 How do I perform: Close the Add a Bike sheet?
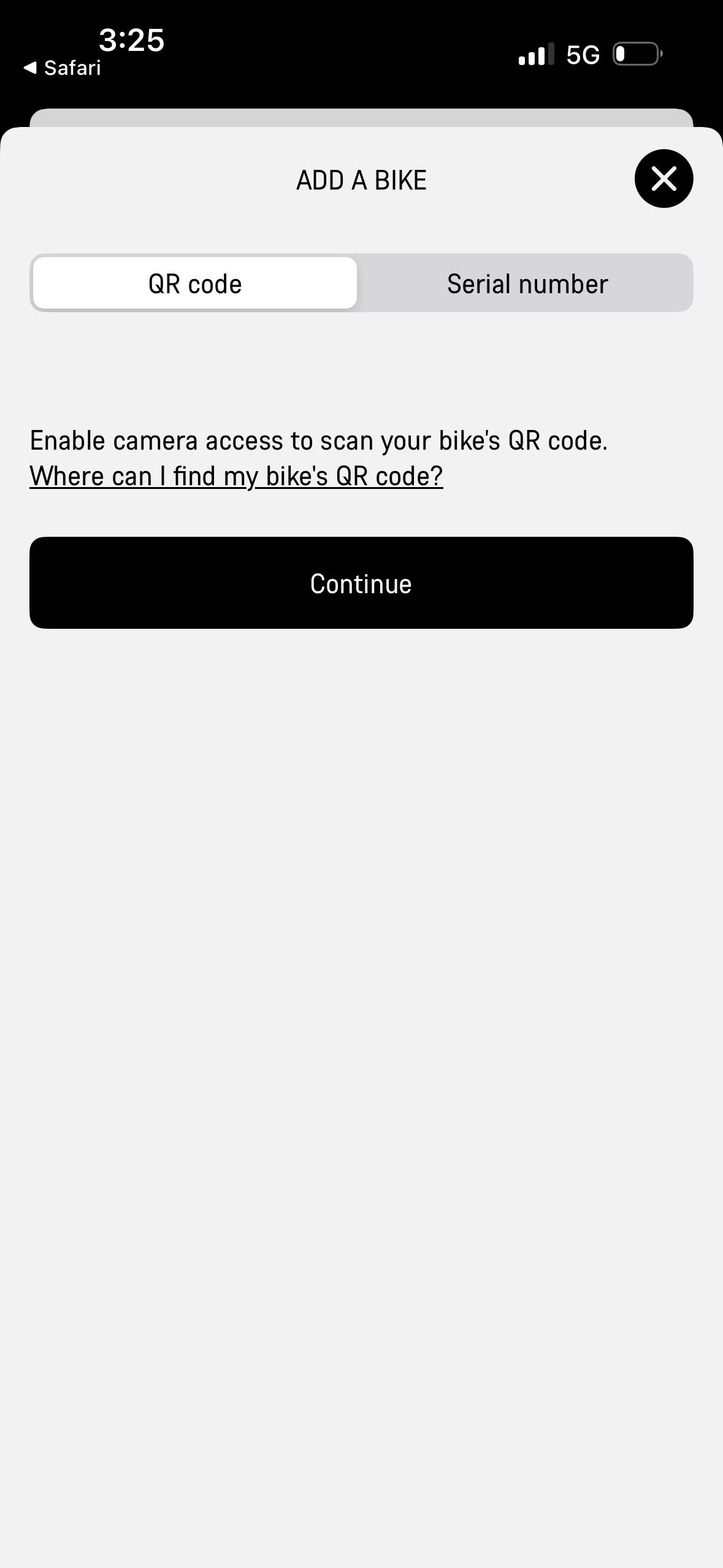pos(664,179)
